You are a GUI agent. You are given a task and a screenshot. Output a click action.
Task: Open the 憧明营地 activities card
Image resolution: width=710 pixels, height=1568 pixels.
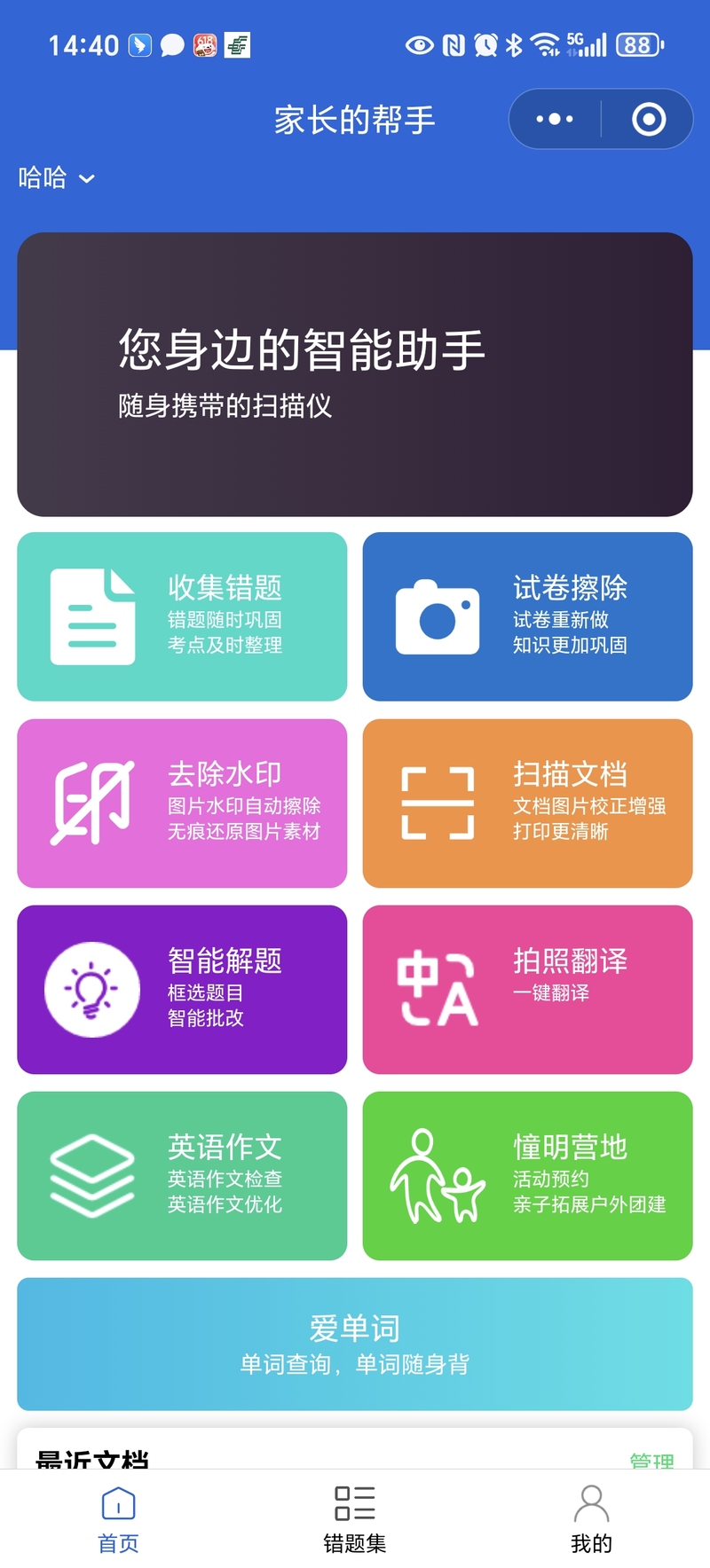tap(527, 1175)
